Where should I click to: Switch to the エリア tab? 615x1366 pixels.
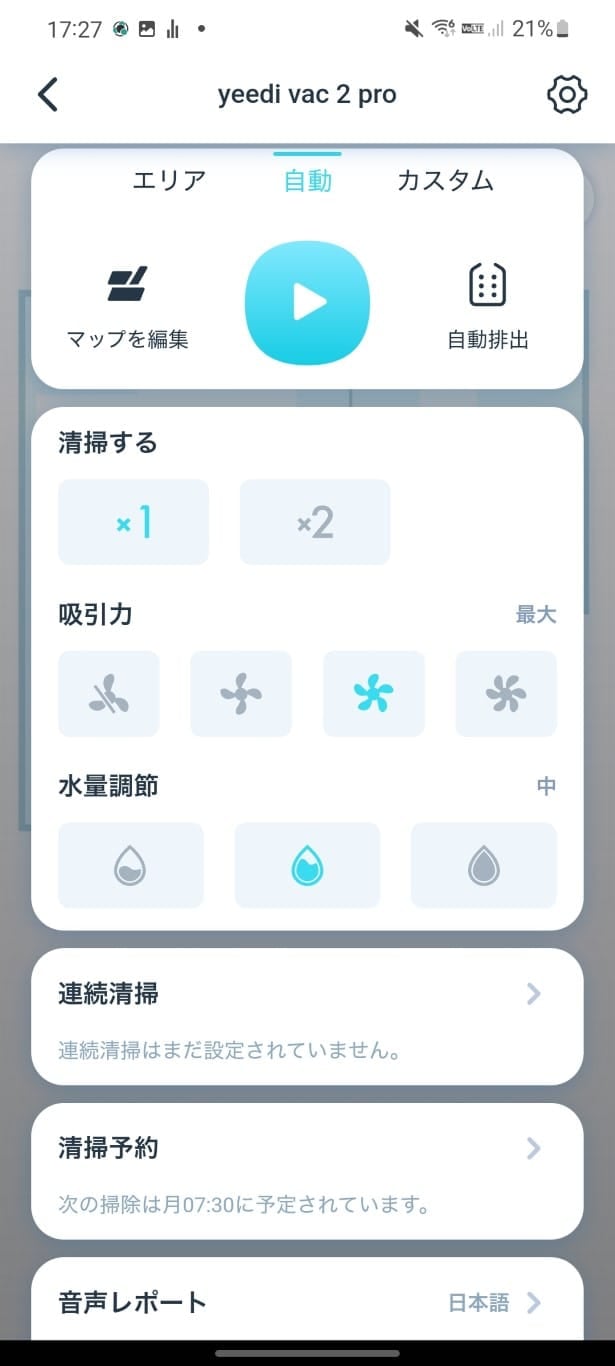[x=169, y=181]
